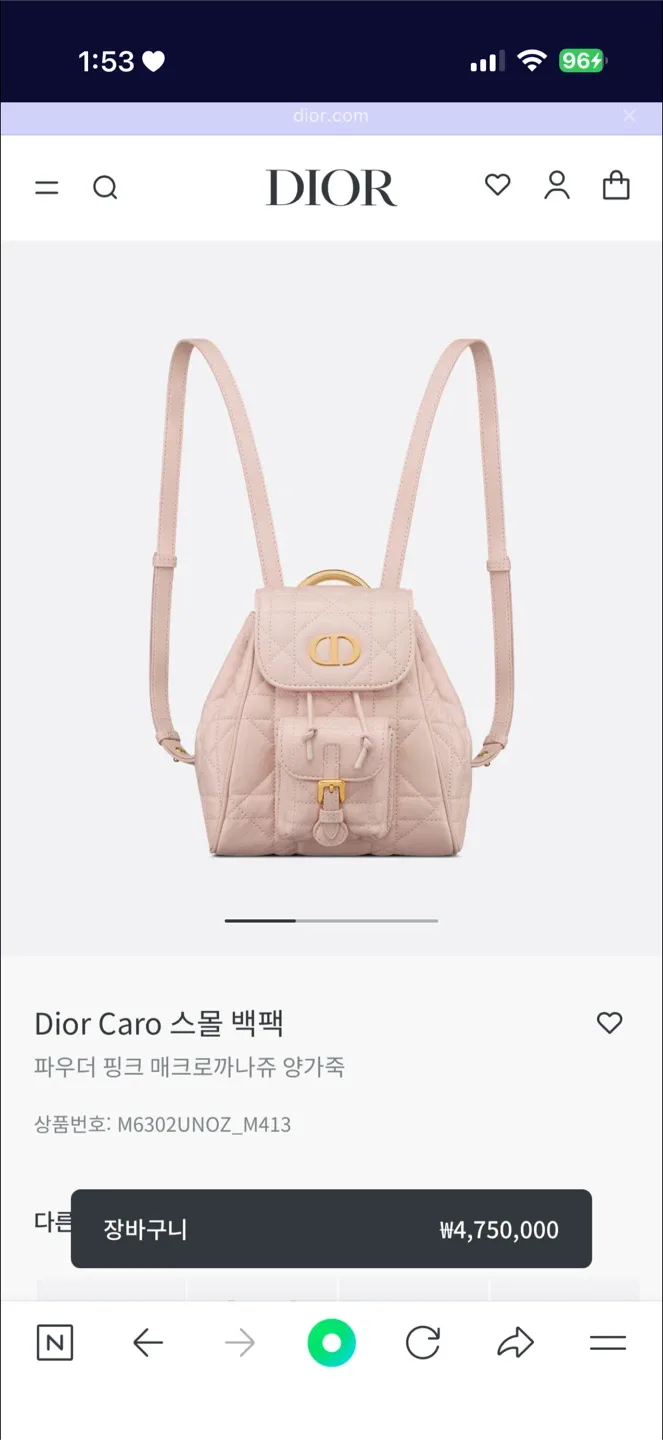Close the dior.com banner
Screen dimensions: 663x1440
coord(629,116)
